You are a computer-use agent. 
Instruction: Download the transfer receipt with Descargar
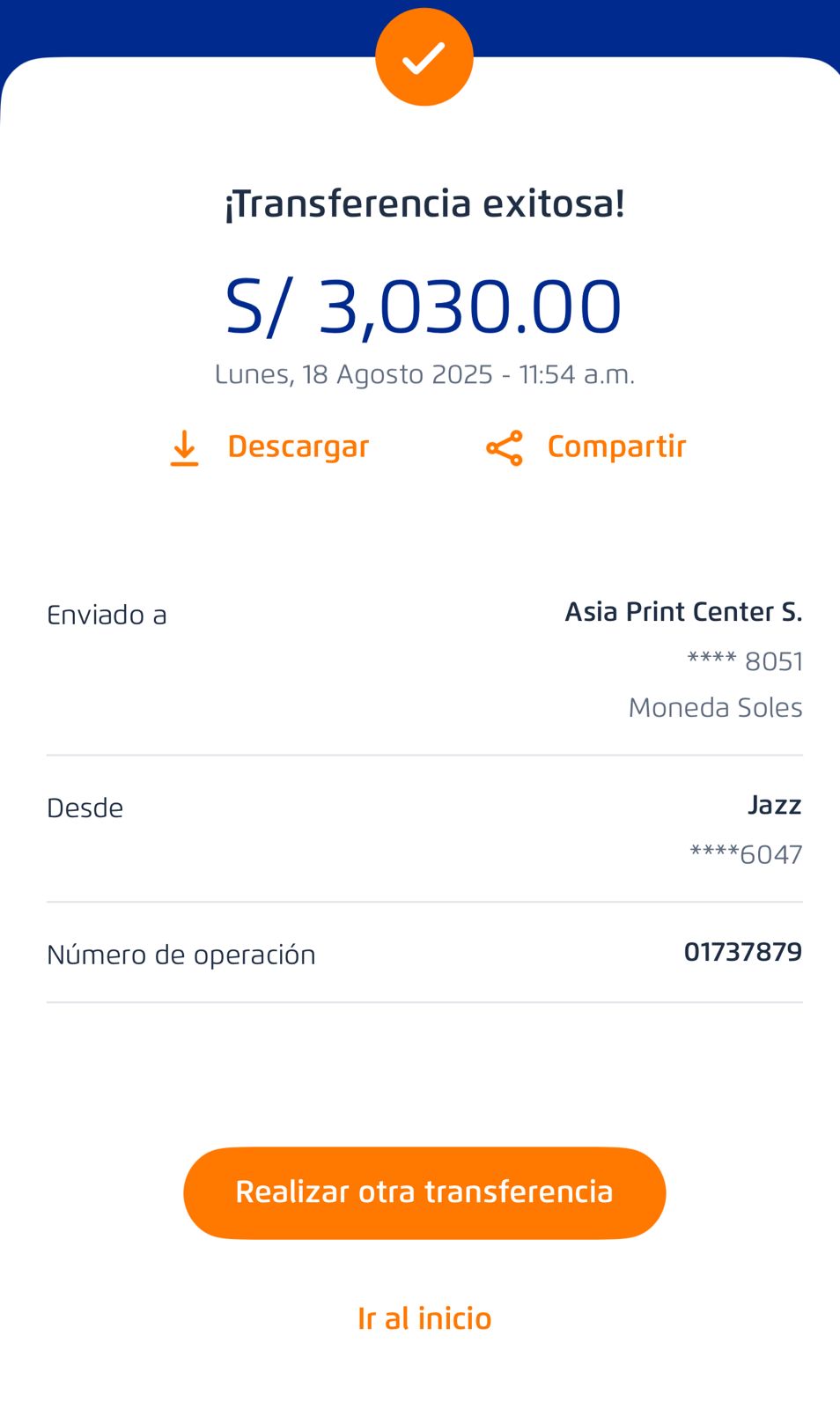(269, 447)
